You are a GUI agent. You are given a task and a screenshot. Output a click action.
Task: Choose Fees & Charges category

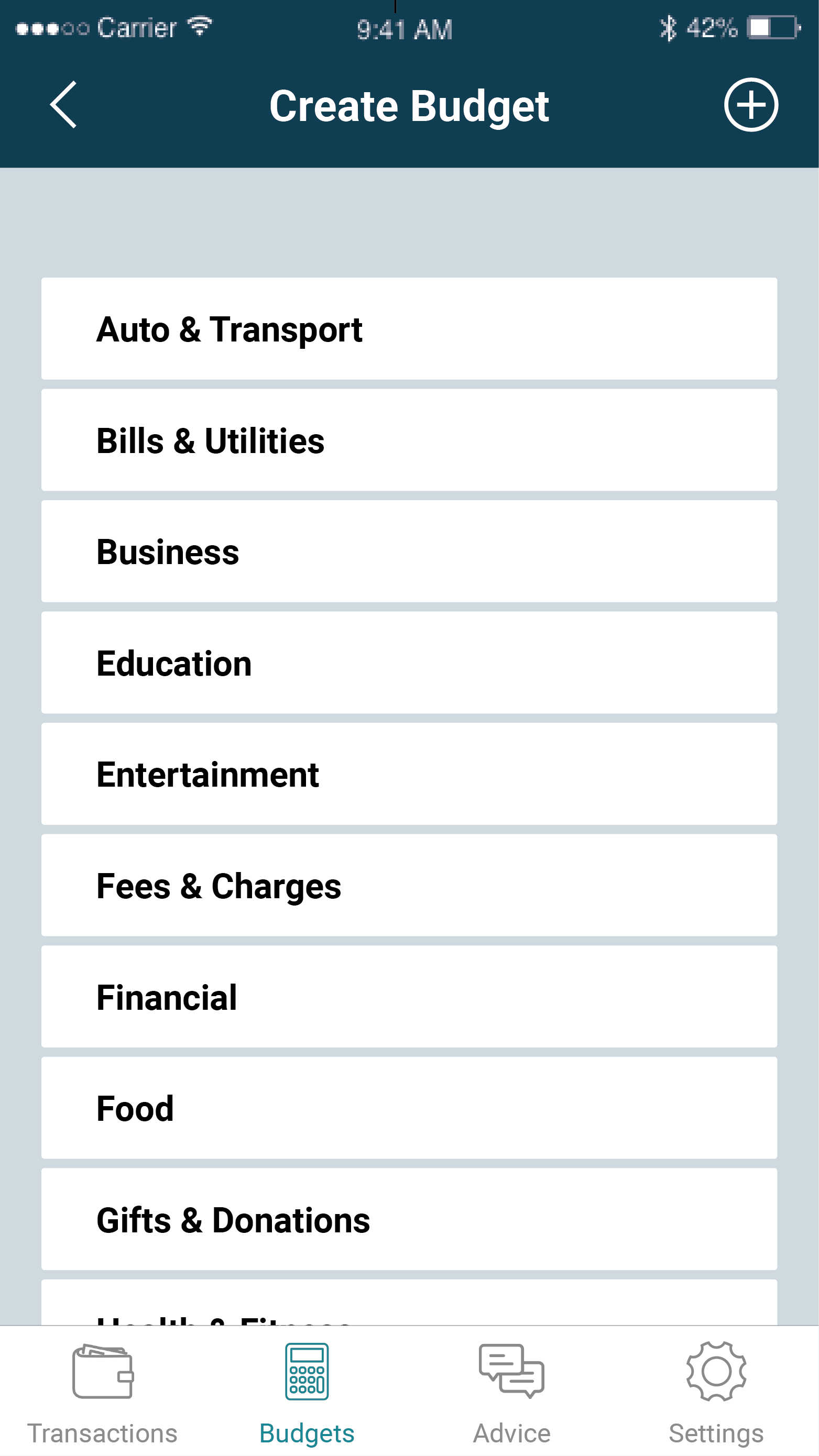(409, 886)
